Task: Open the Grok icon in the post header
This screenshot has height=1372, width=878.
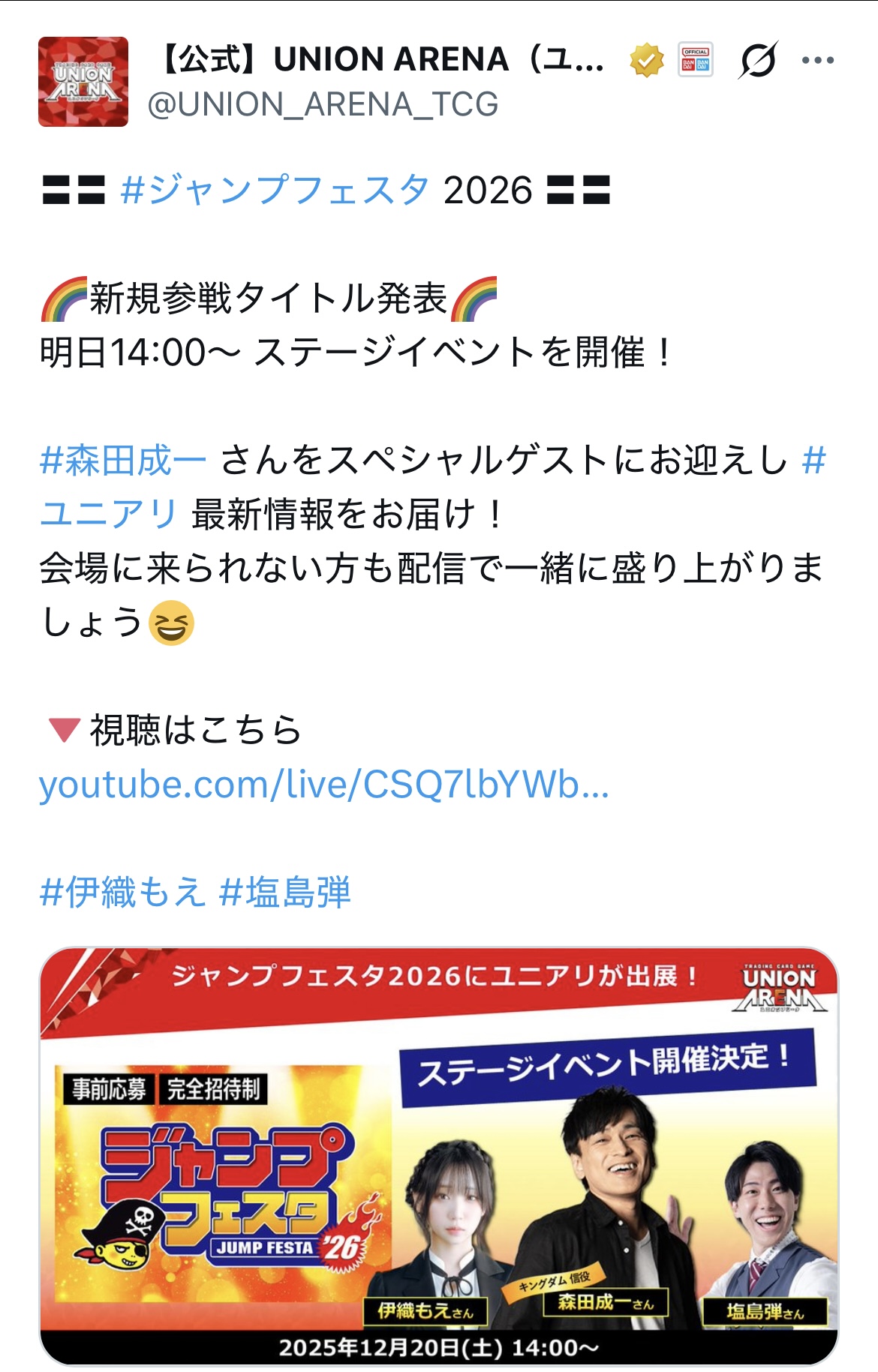Action: coord(757,60)
